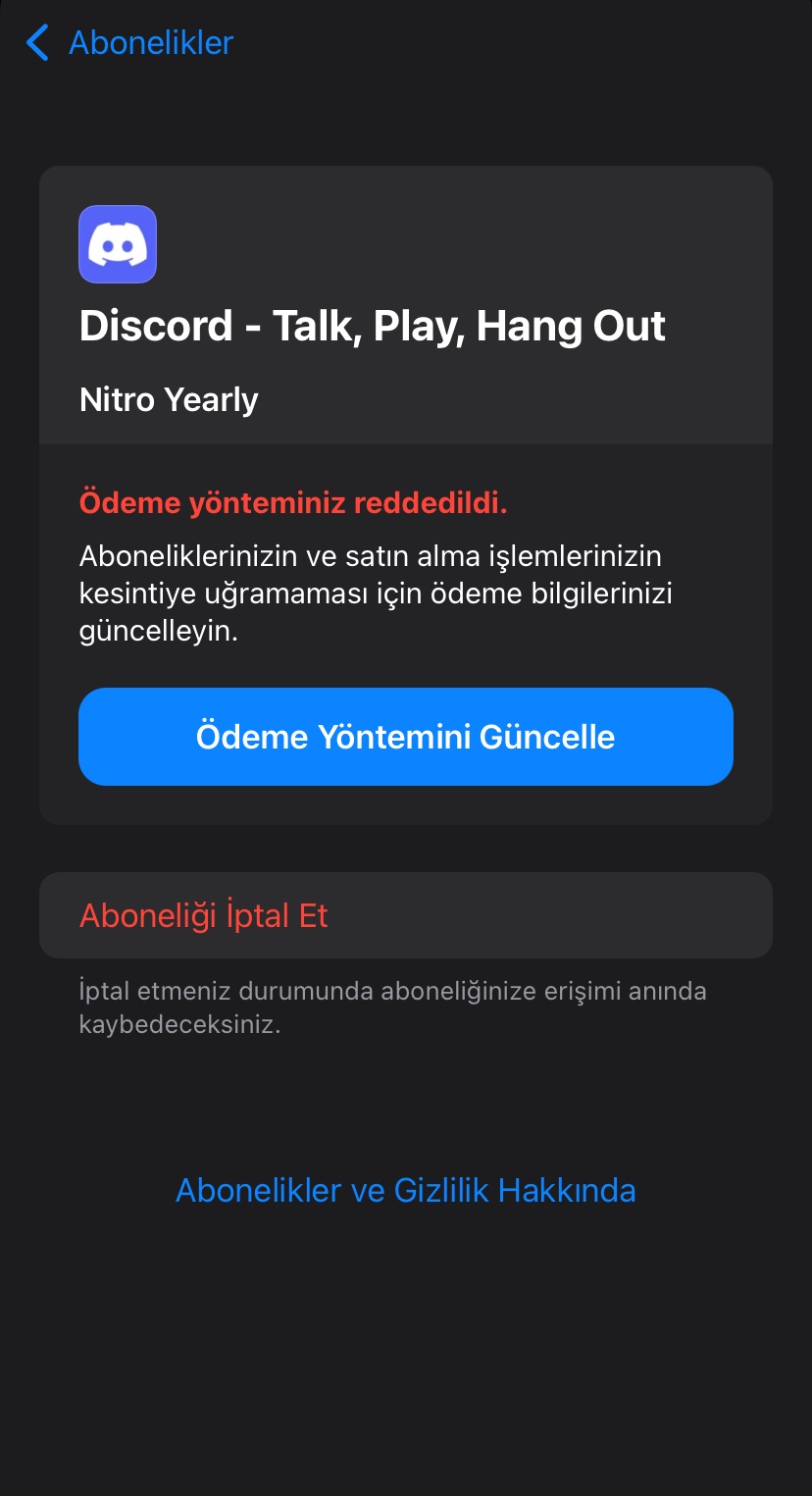Select the Nitro Yearly subscription label
812x1496 pixels.
pyautogui.click(x=169, y=399)
